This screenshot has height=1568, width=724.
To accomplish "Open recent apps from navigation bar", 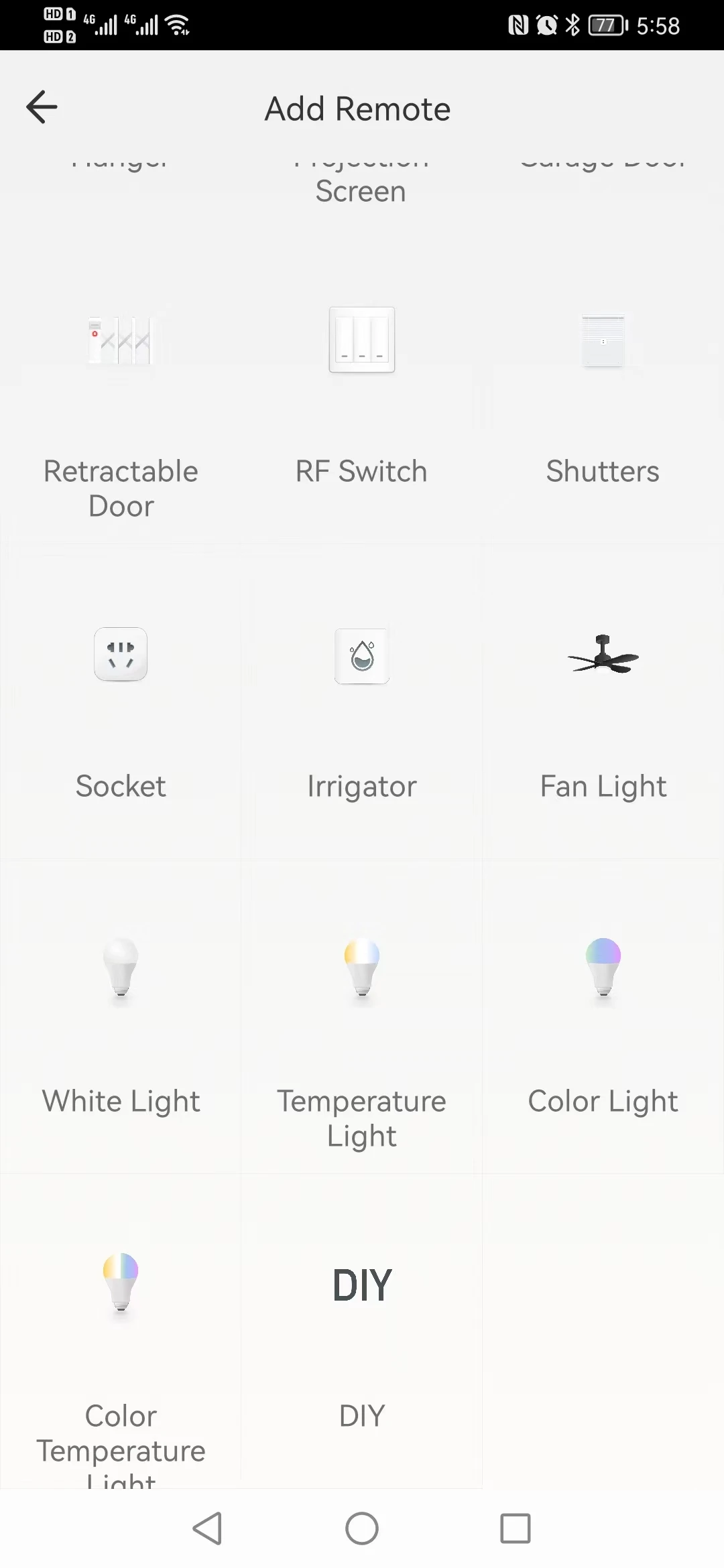I will tap(516, 1528).
